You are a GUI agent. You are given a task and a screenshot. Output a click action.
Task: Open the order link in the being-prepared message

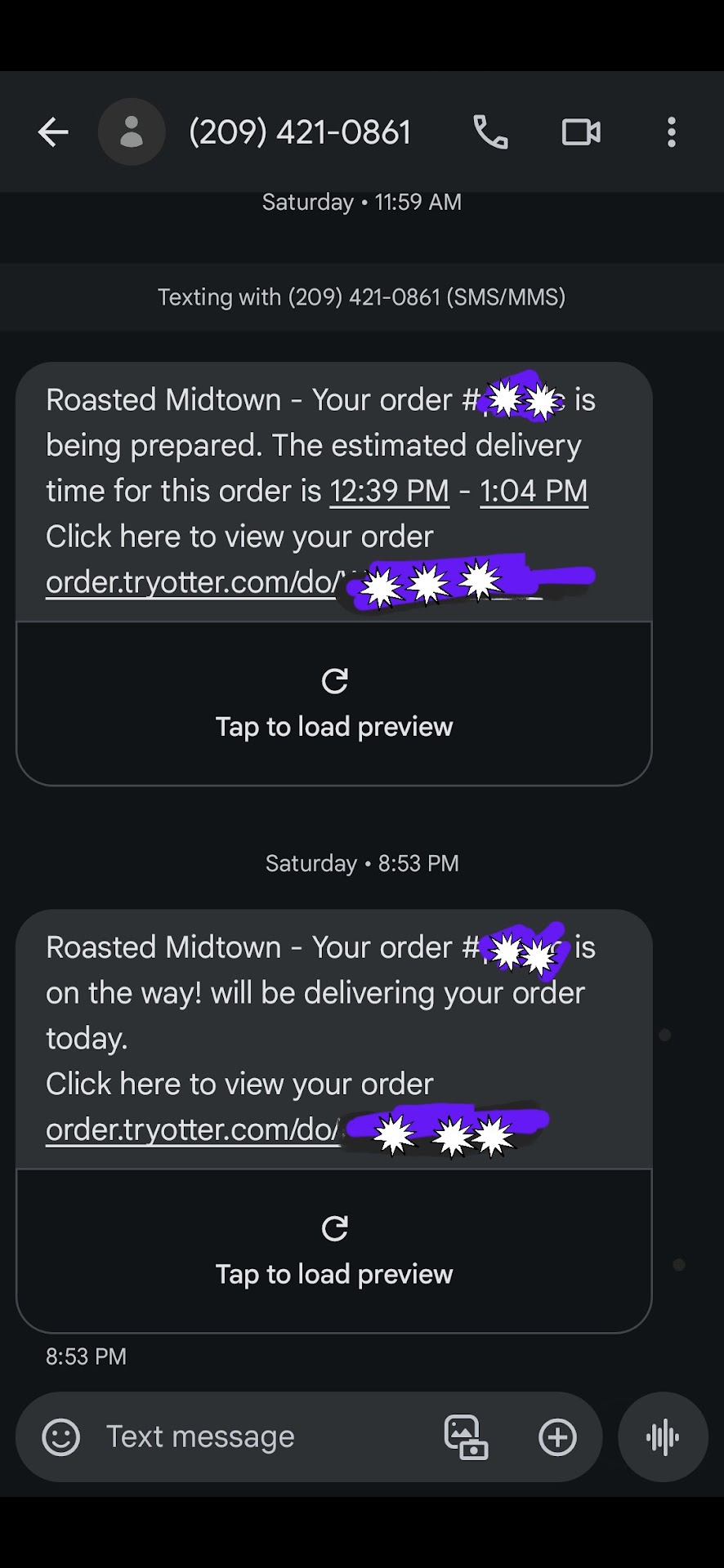point(192,582)
